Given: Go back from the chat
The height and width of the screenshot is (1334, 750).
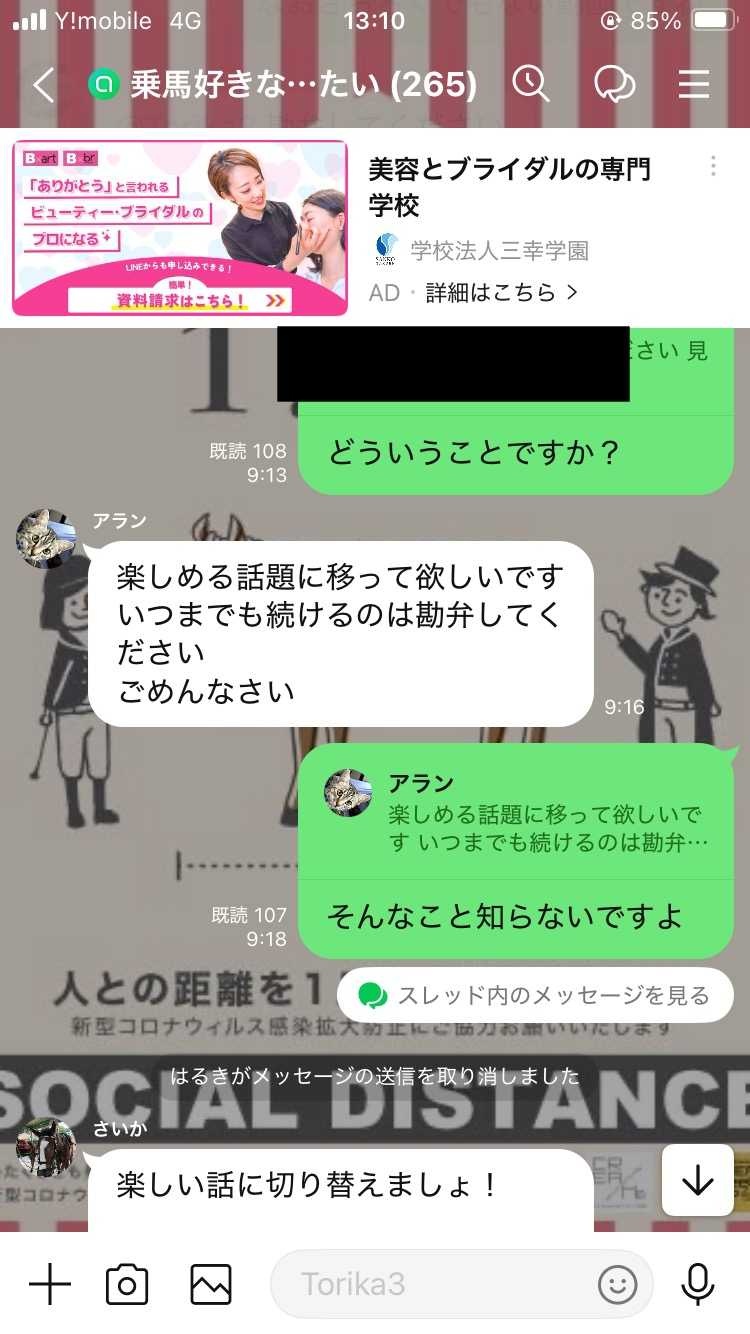Looking at the screenshot, I should (x=43, y=85).
